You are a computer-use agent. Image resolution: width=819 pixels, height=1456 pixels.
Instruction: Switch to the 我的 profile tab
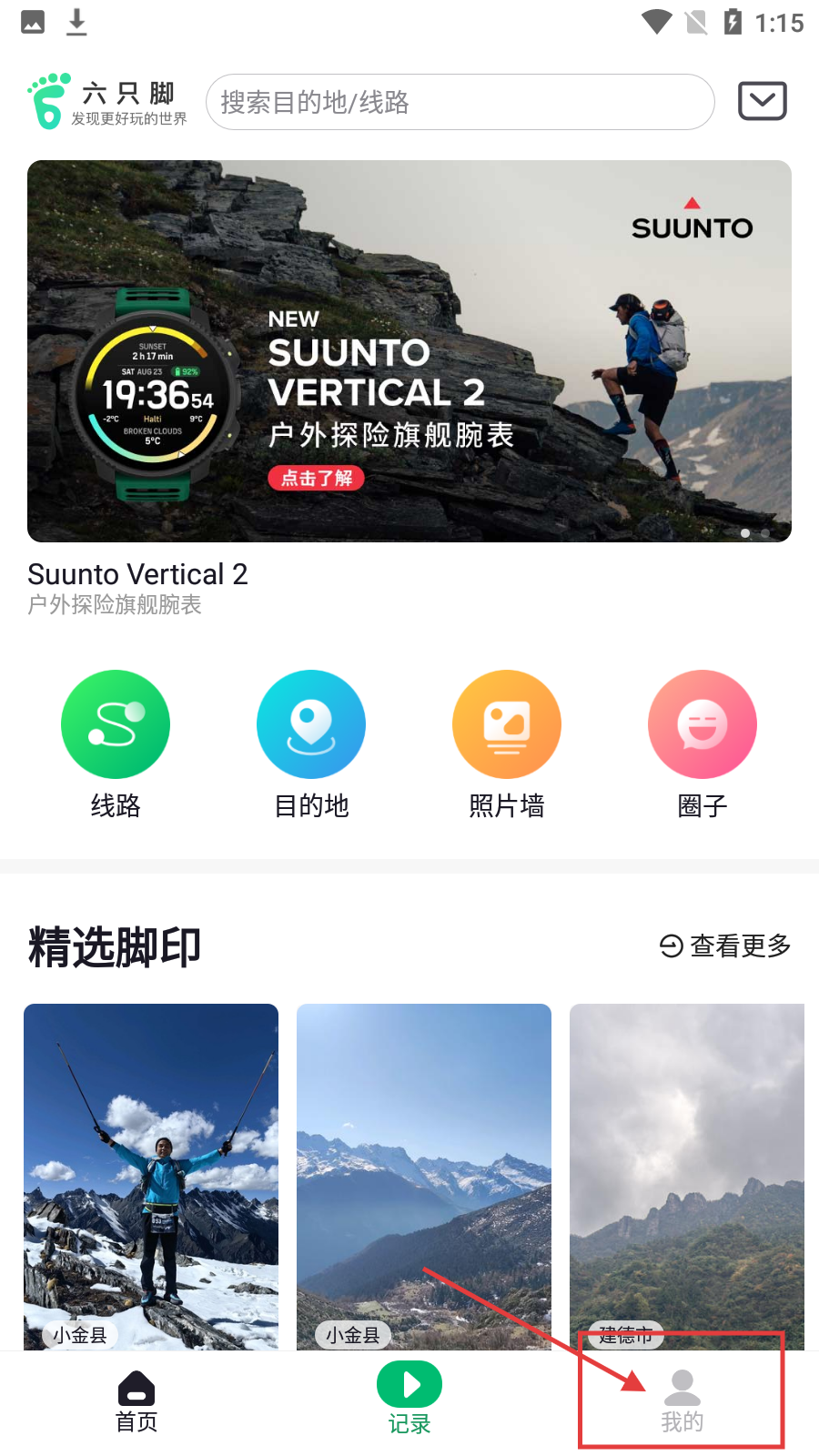pyautogui.click(x=682, y=1401)
